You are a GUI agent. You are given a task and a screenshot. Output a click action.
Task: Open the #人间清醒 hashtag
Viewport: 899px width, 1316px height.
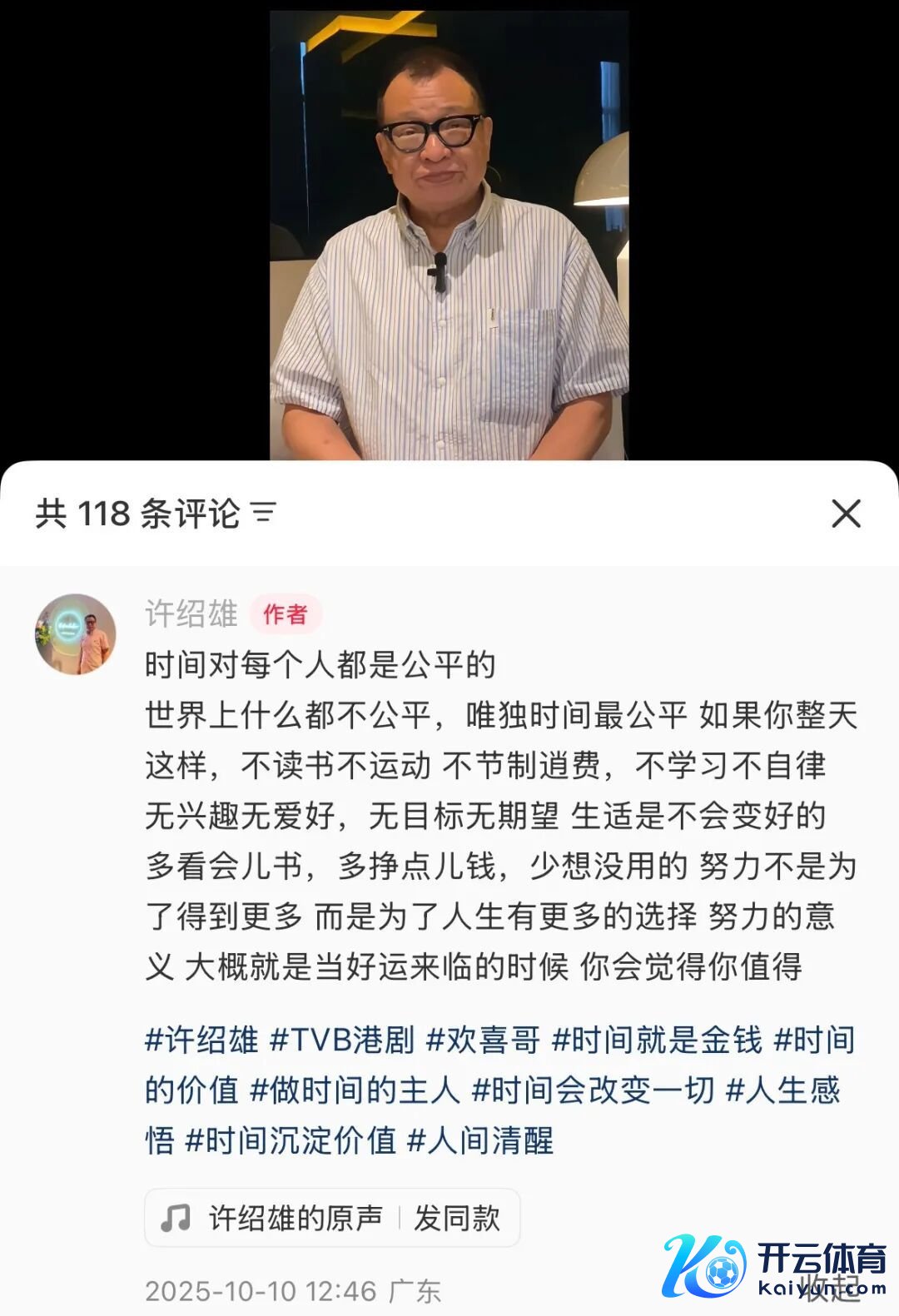(479, 1140)
